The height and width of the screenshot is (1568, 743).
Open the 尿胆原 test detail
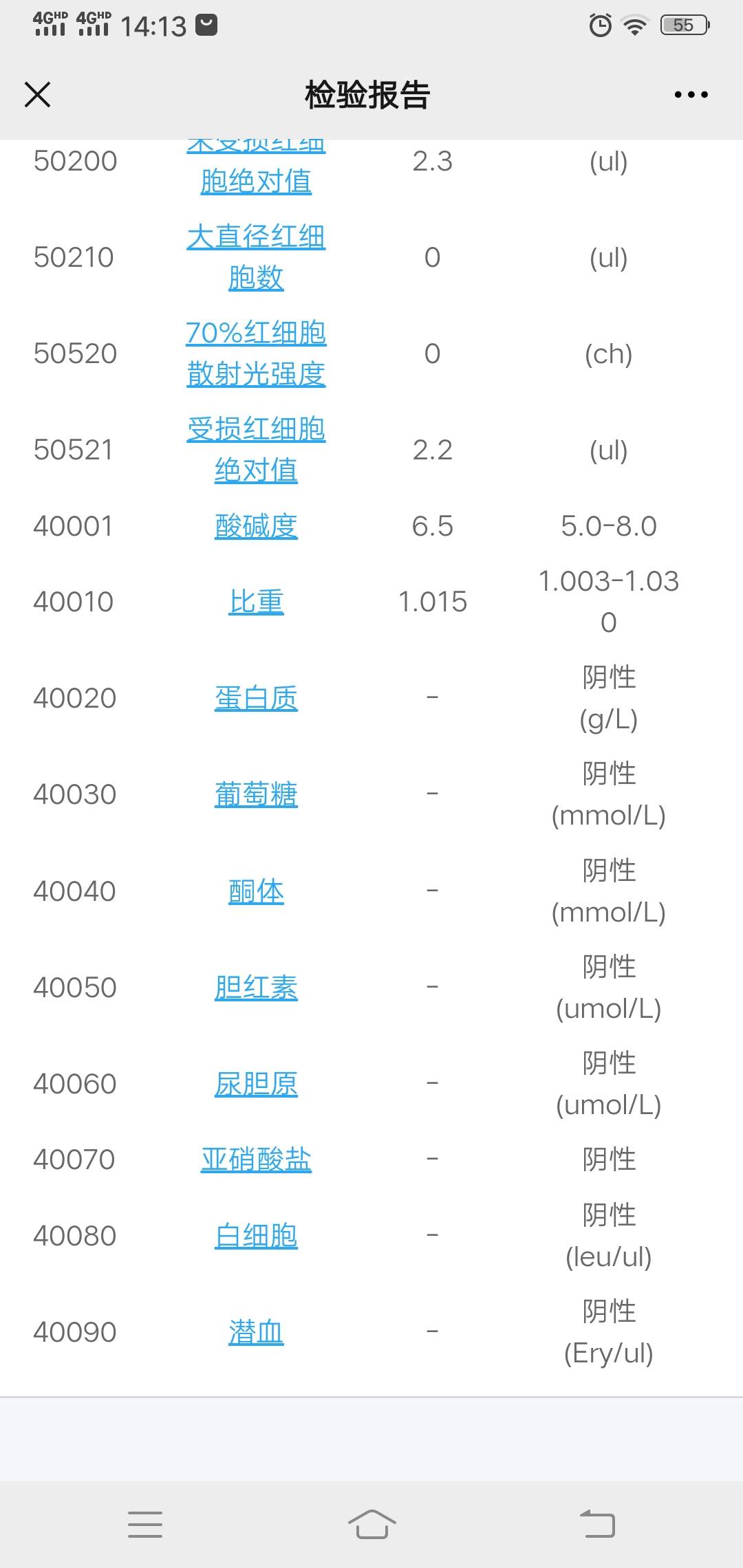pos(257,1085)
